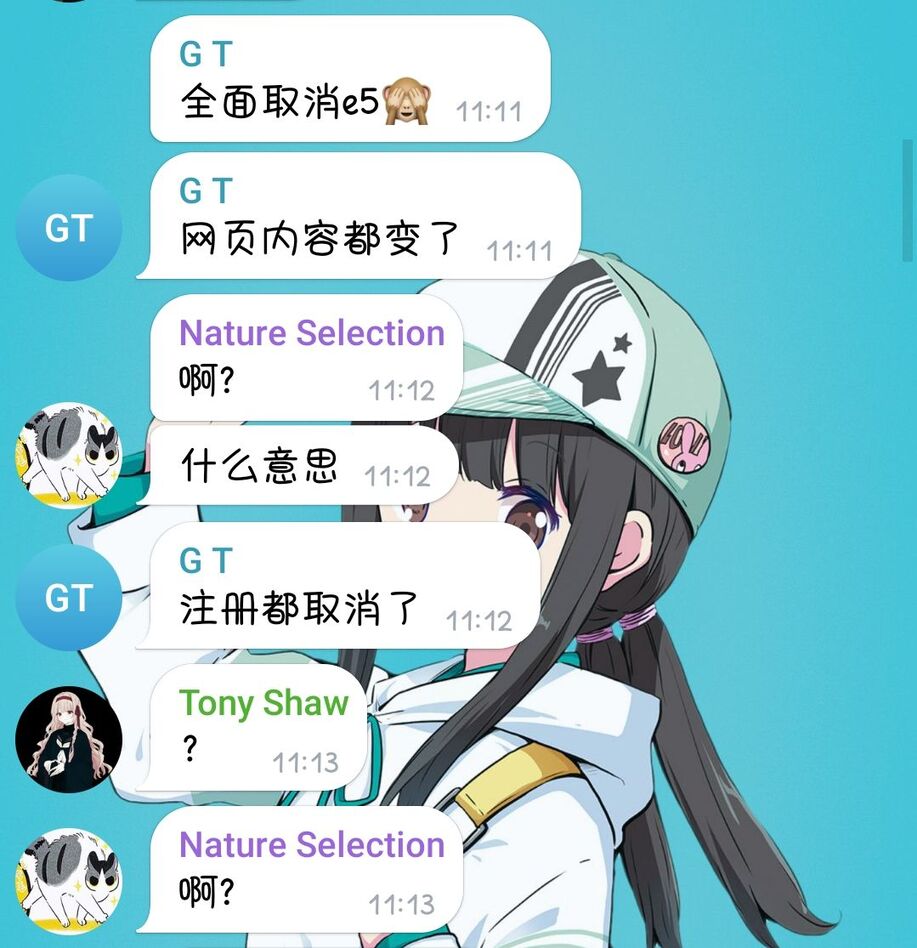The height and width of the screenshot is (948, 917).
Task: Open GT's avatar beside "网页内容都变了"
Action: point(68,228)
